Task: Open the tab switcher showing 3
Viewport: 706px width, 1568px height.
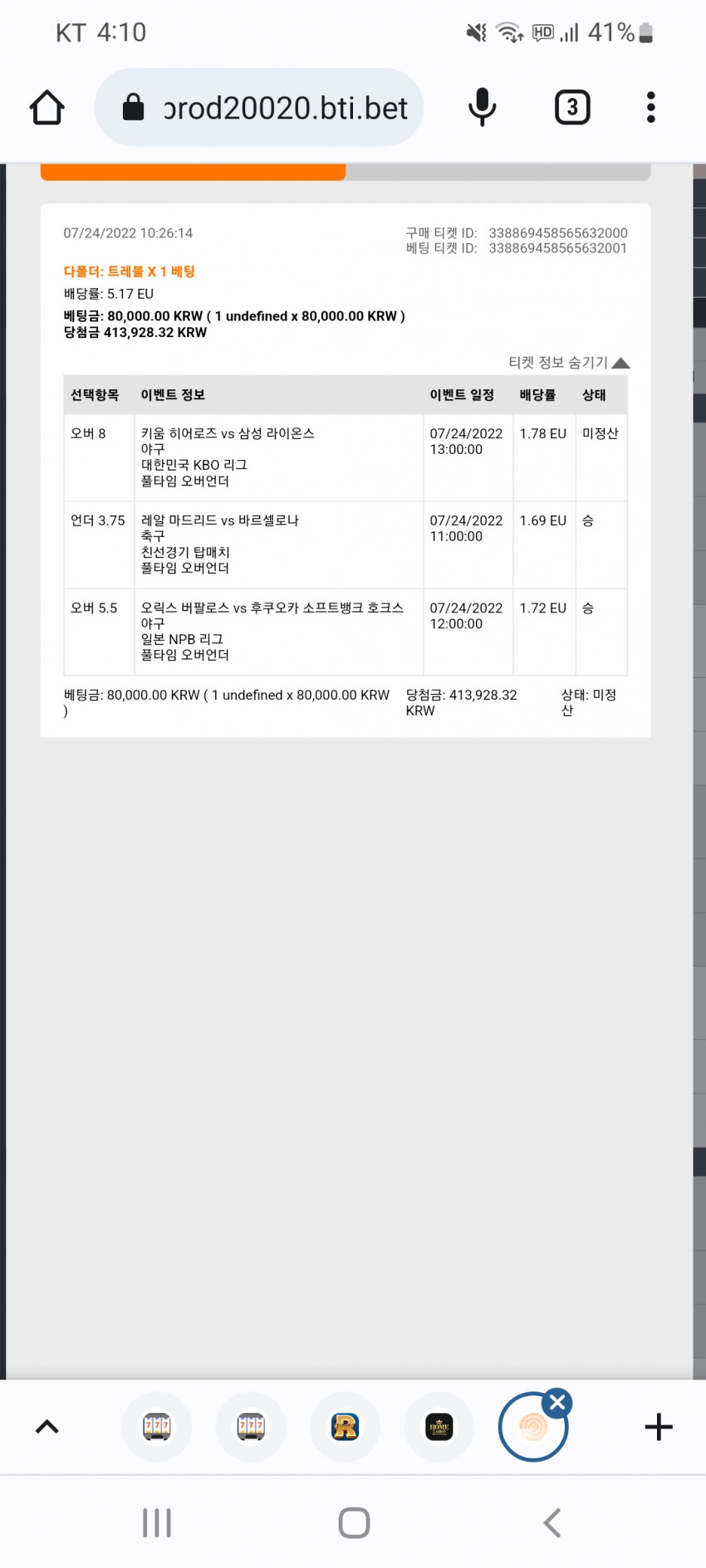Action: pos(572,108)
